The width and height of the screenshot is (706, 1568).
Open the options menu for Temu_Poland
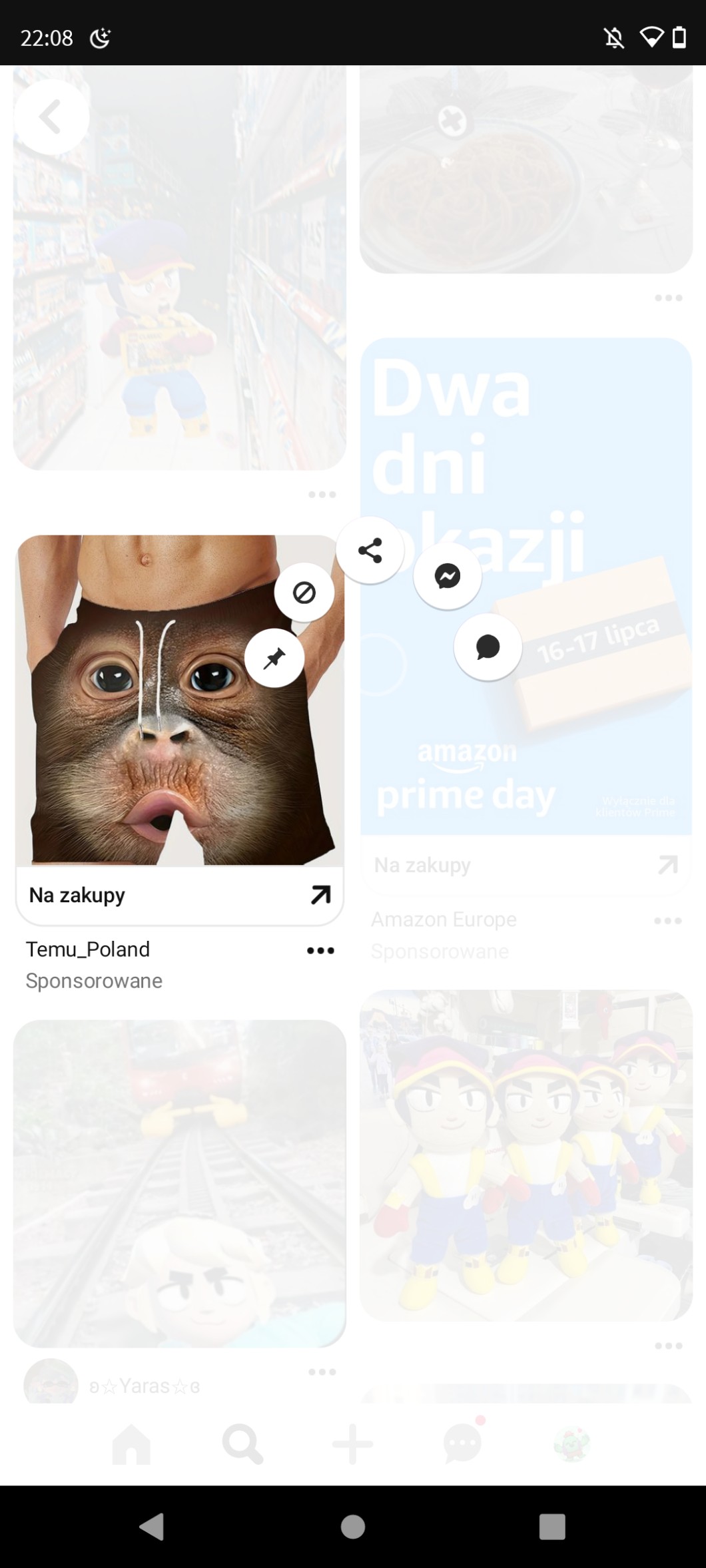coord(320,950)
